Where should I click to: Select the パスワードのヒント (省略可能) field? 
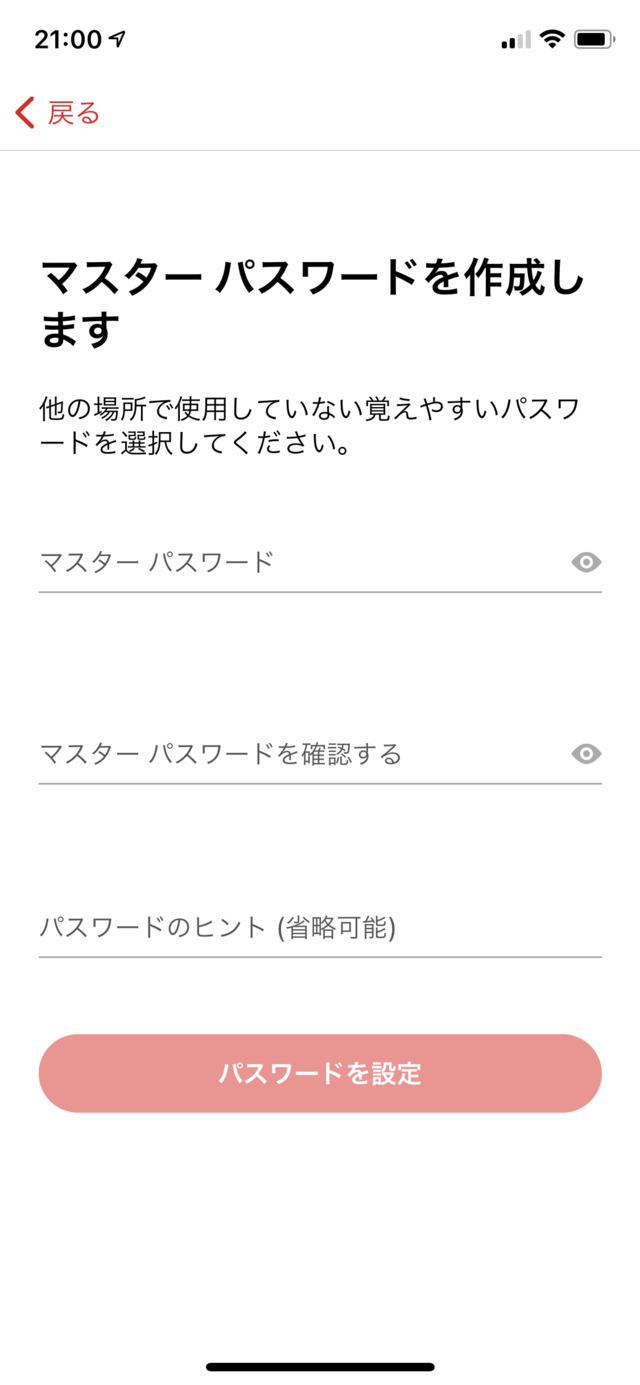click(x=320, y=928)
